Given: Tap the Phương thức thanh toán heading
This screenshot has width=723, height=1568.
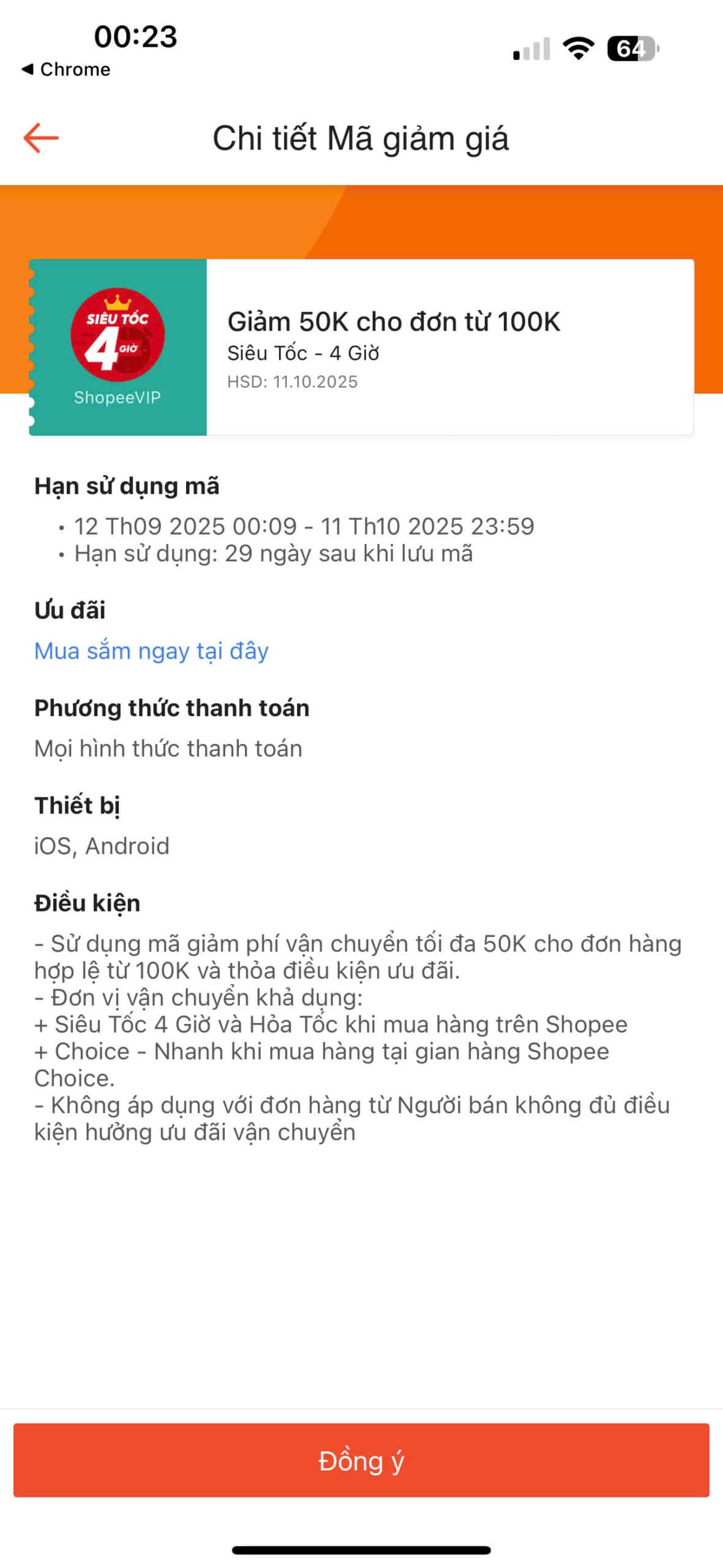Looking at the screenshot, I should click(172, 707).
